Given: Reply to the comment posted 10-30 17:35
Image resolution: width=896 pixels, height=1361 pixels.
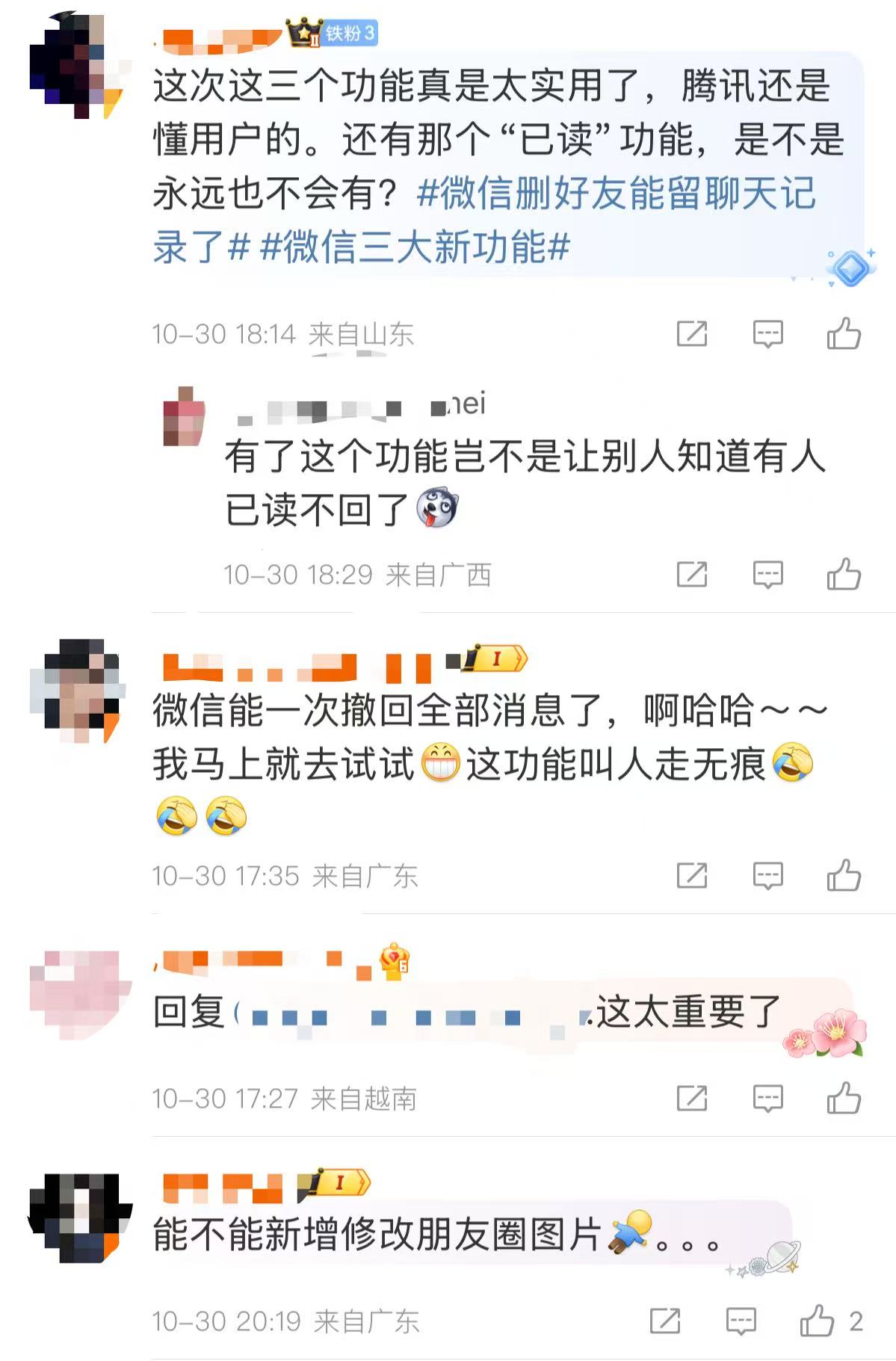Looking at the screenshot, I should click(767, 875).
